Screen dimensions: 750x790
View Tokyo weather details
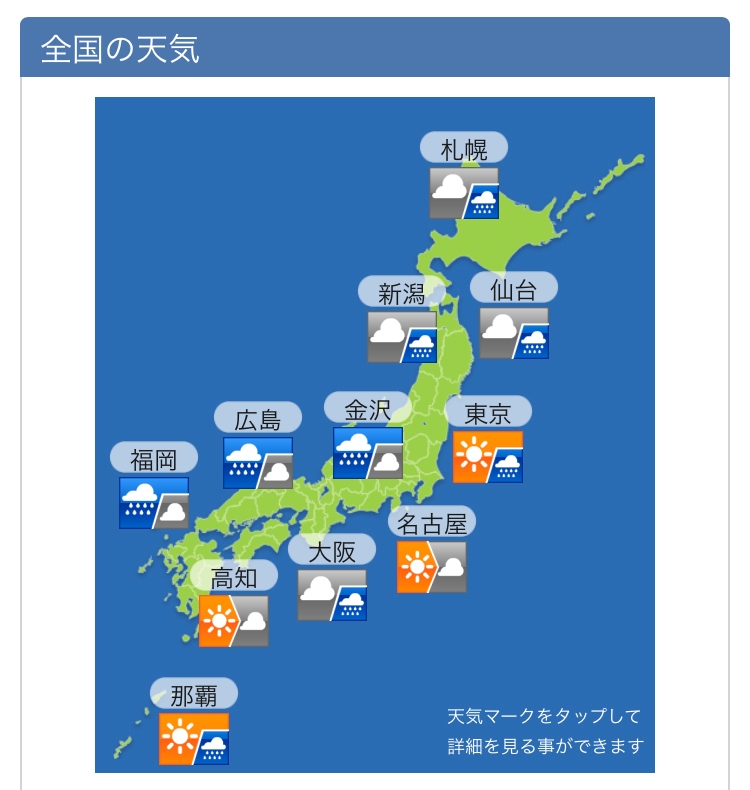[488, 456]
